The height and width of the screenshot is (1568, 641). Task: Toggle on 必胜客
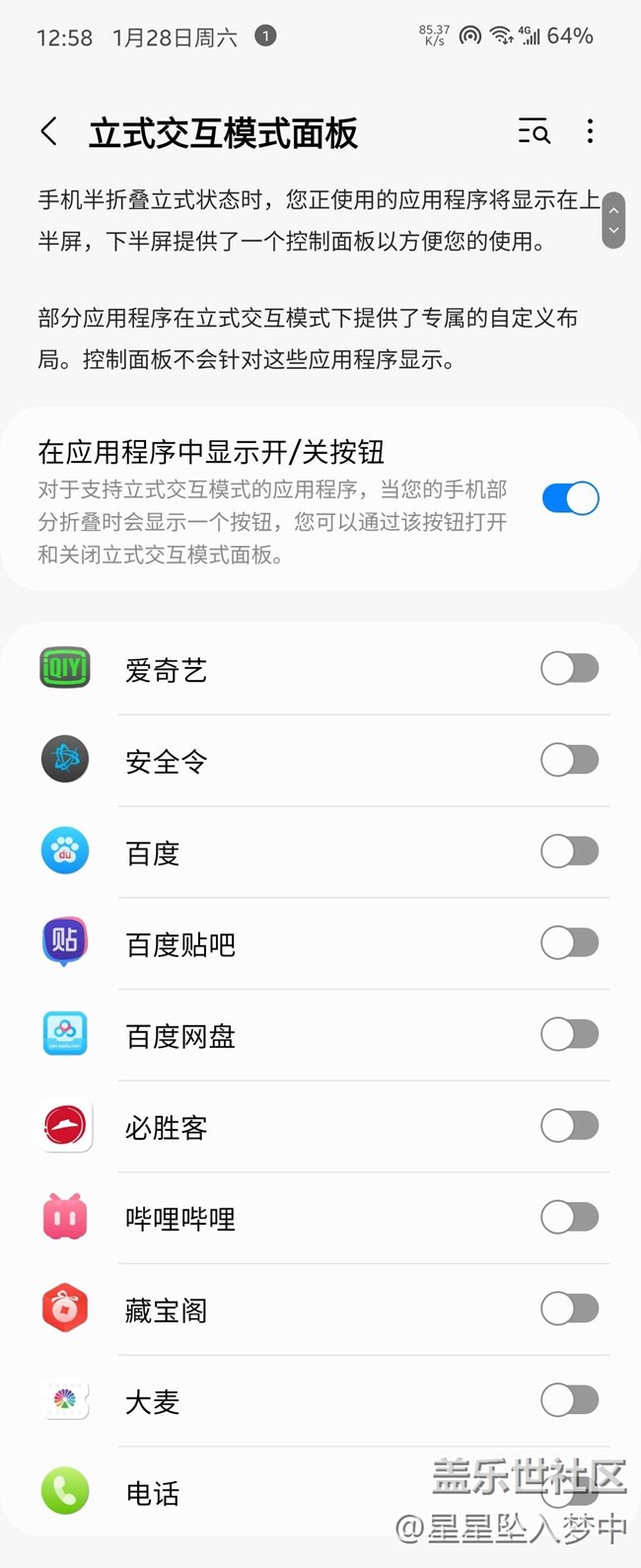tap(570, 1126)
